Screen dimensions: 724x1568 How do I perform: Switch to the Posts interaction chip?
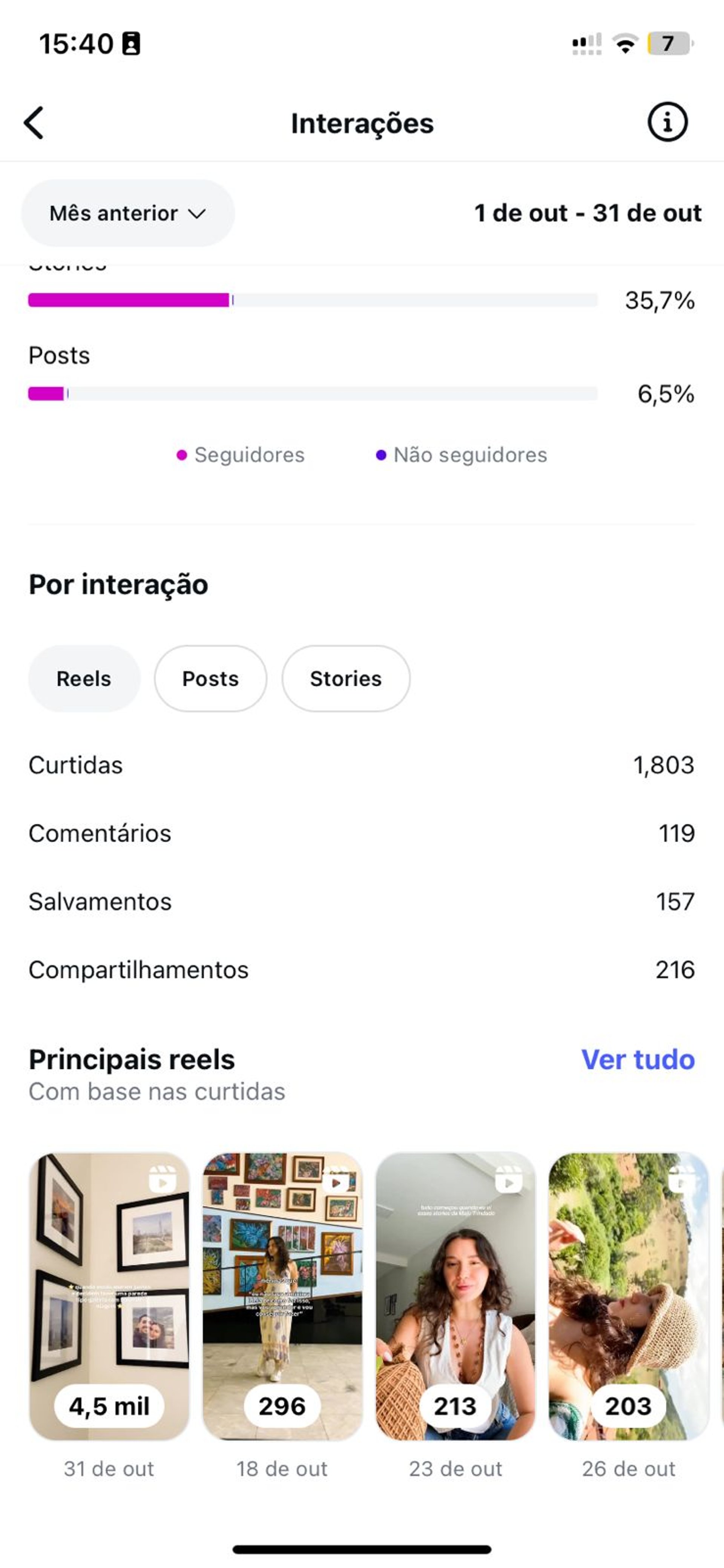[x=210, y=679]
